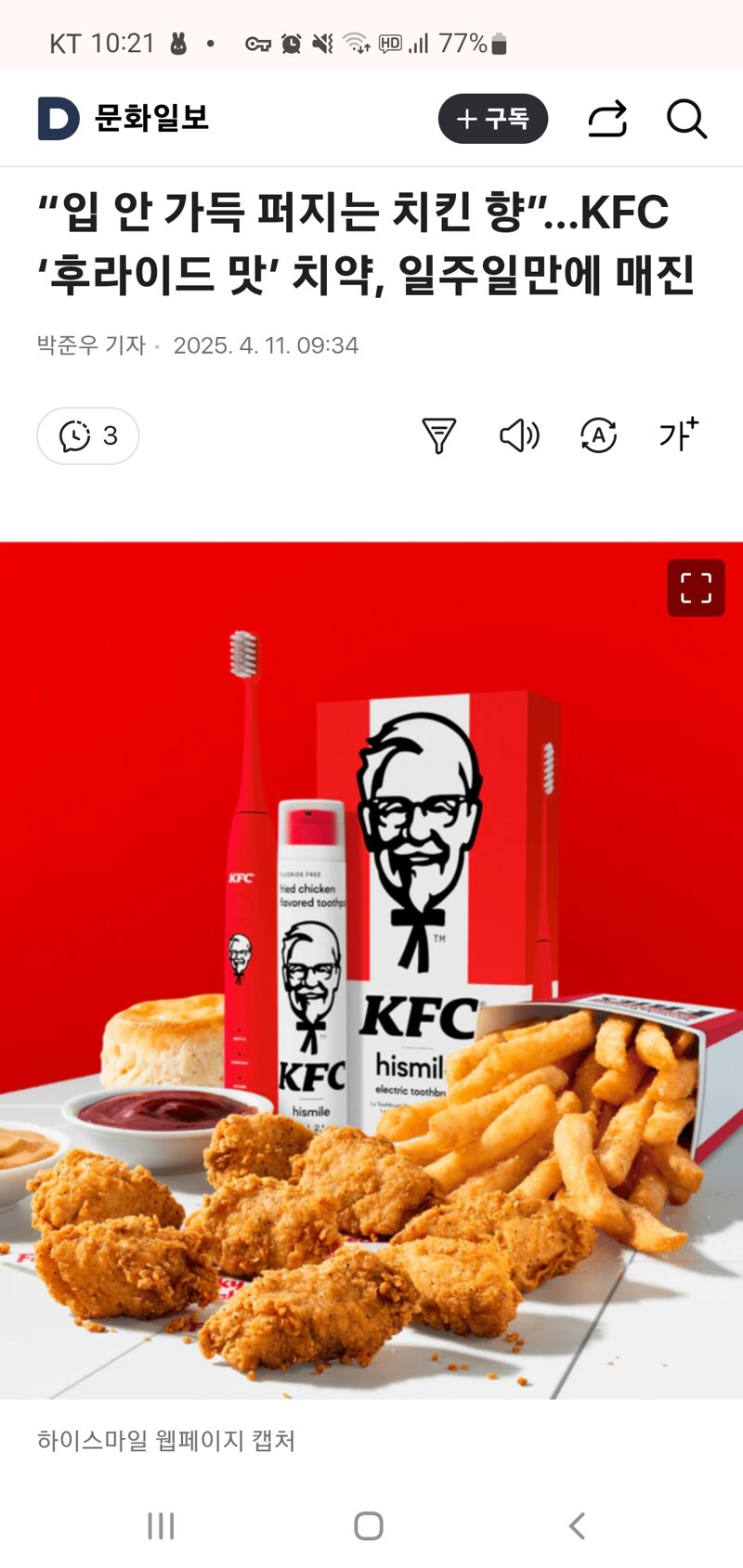The height and width of the screenshot is (1568, 743).
Task: Expand the KFC toothpaste image fullscreen
Action: click(696, 588)
